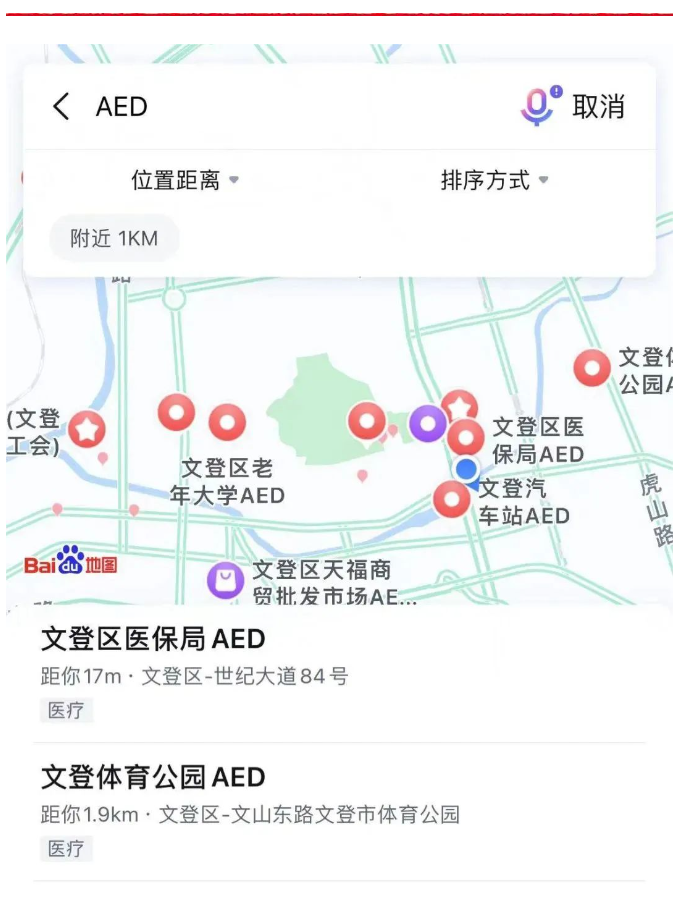Tap the 文登区天福商贸批发市场 AED marker
This screenshot has width=684, height=898.
point(225,580)
